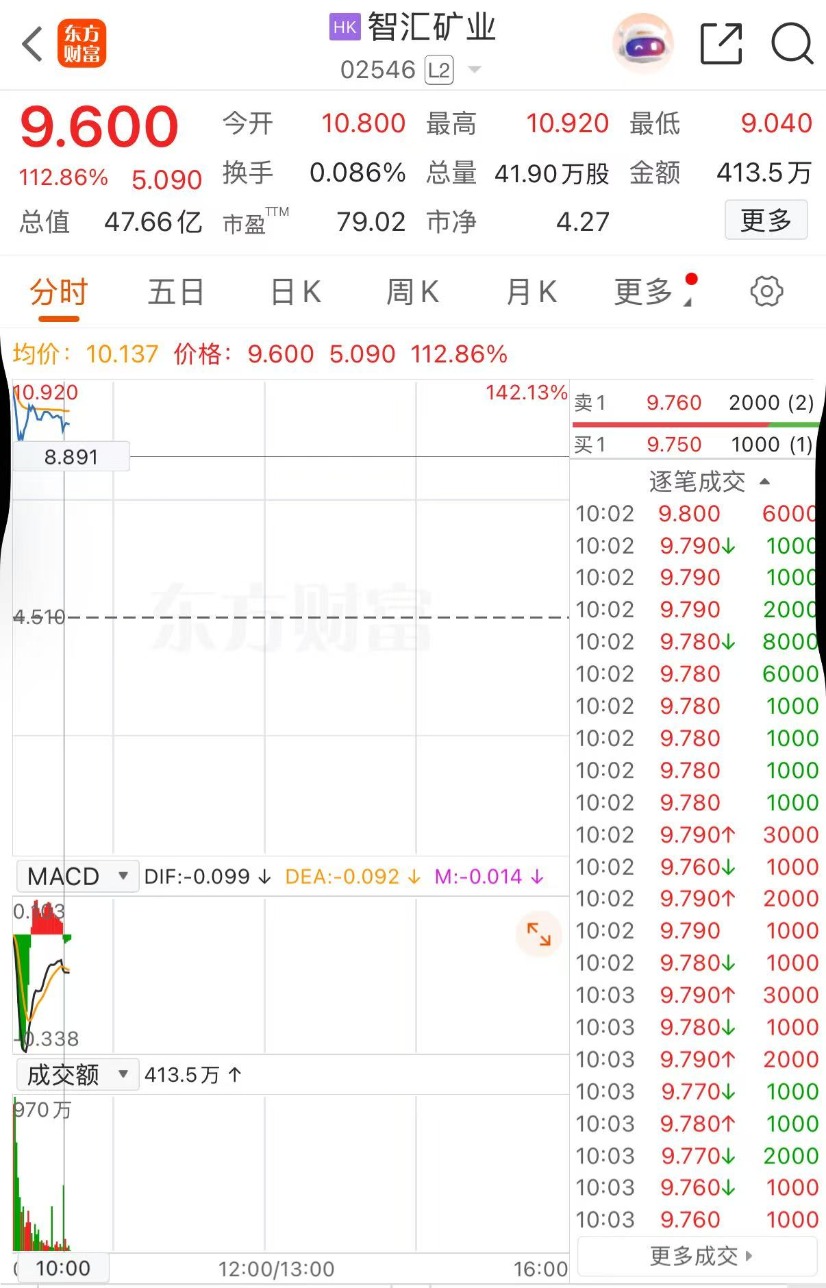The height and width of the screenshot is (1288, 826).
Task: View 更多成交 transactions
Action: pos(700,1256)
